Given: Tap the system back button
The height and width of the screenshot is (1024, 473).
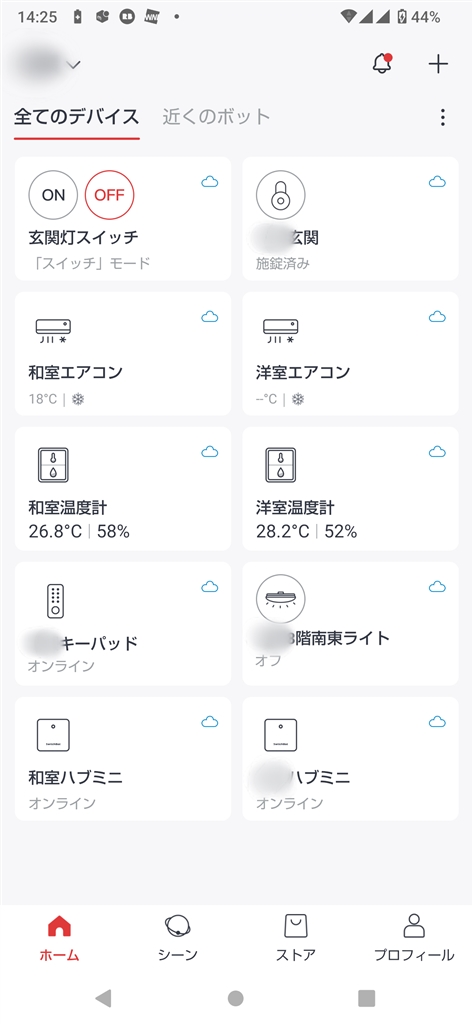Looking at the screenshot, I should click(x=103, y=997).
